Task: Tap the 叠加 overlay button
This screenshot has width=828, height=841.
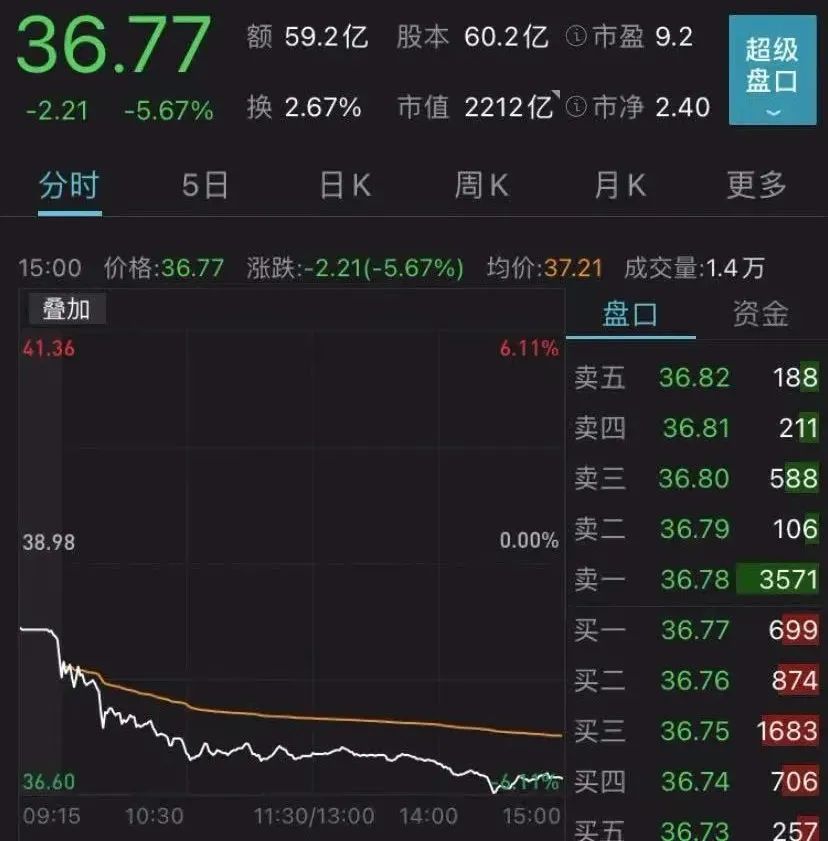Action: pos(66,309)
